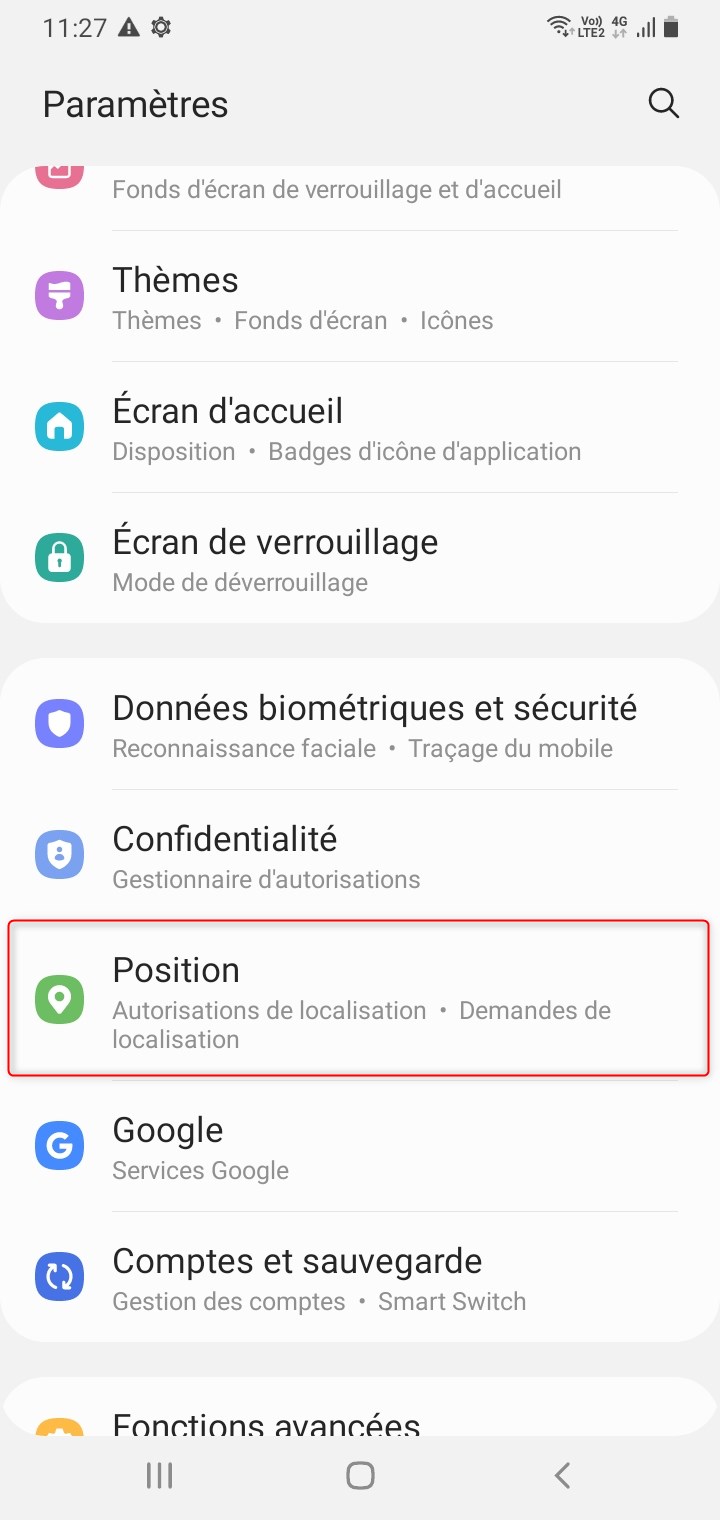Screen dimensions: 720x1520
Task: Open the Thèmes settings icon
Action: coord(59,295)
